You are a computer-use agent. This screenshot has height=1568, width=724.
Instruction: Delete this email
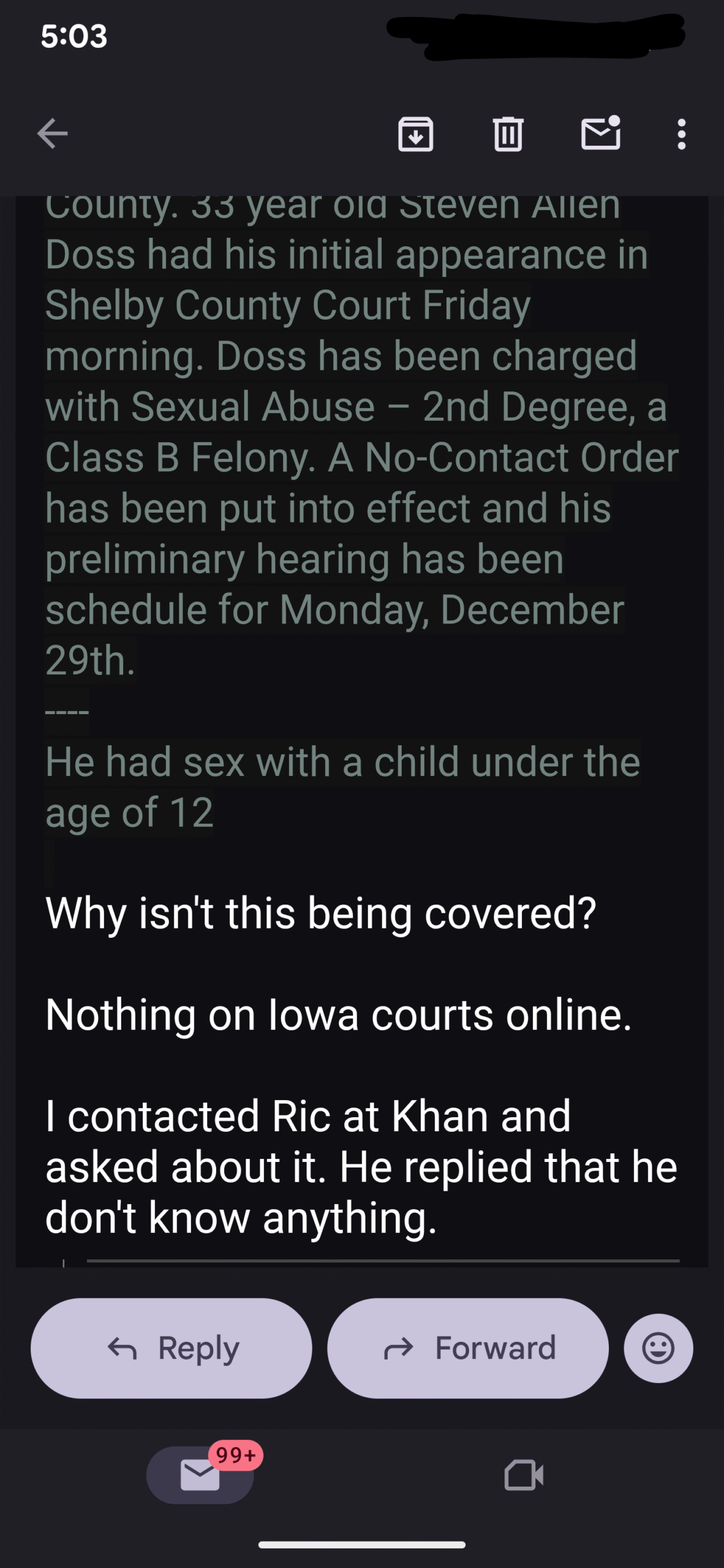[x=508, y=134]
